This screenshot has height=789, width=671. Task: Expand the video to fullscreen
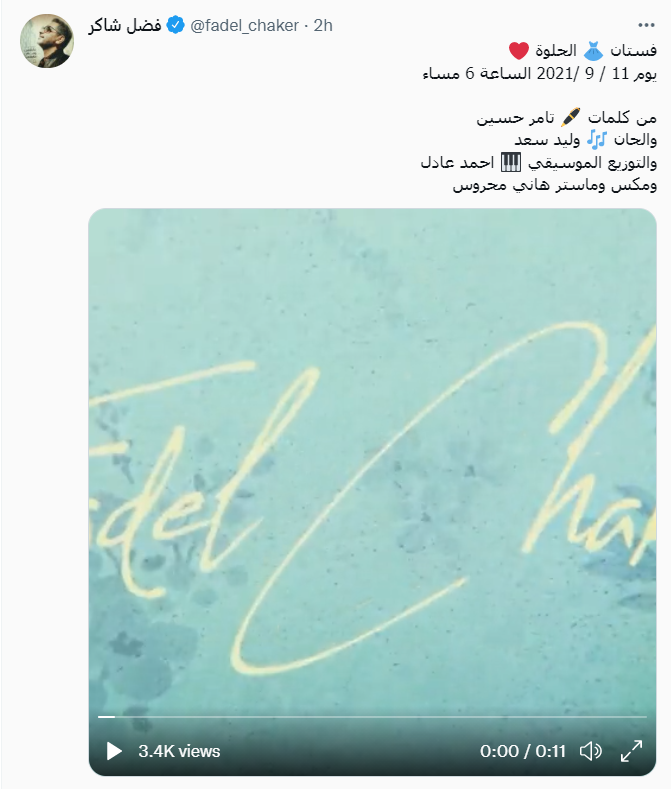(x=632, y=751)
